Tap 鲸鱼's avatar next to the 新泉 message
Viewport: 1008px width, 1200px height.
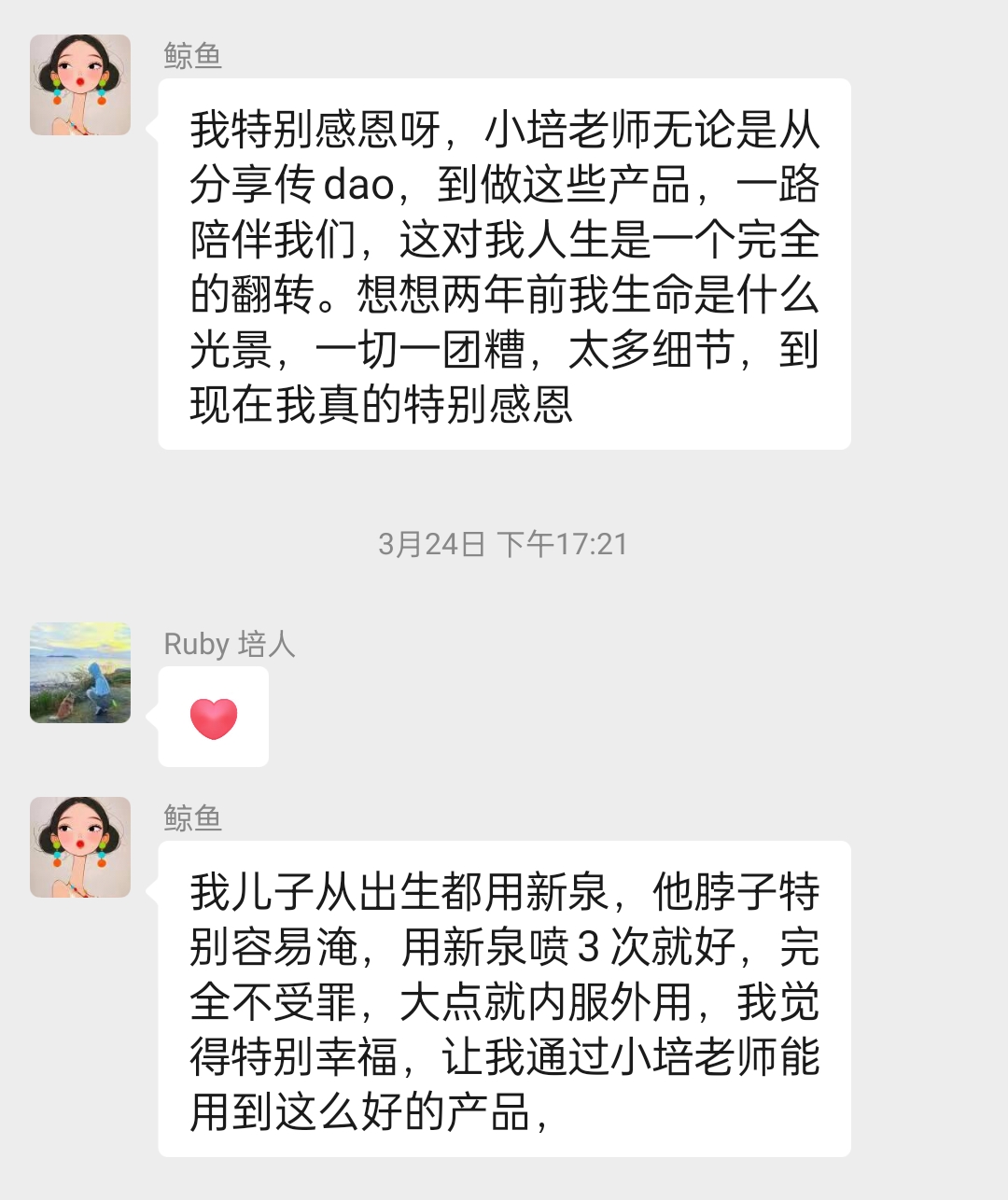click(x=79, y=849)
